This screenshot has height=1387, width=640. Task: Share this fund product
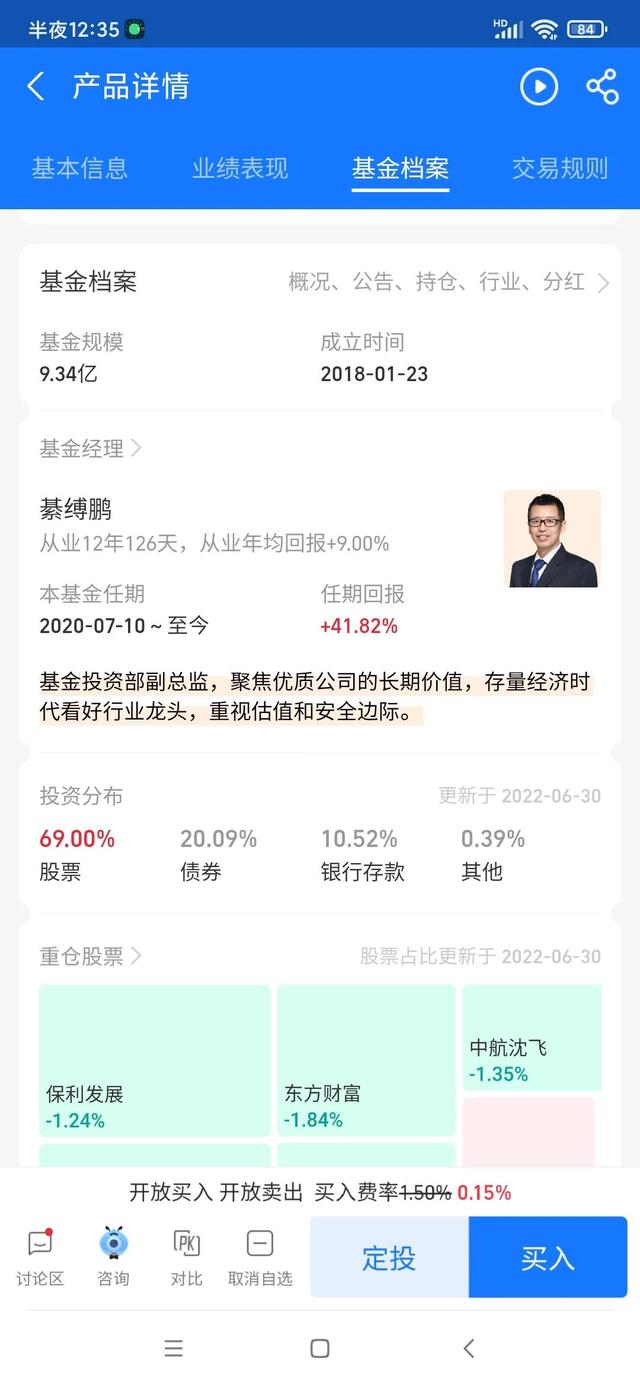tap(602, 87)
